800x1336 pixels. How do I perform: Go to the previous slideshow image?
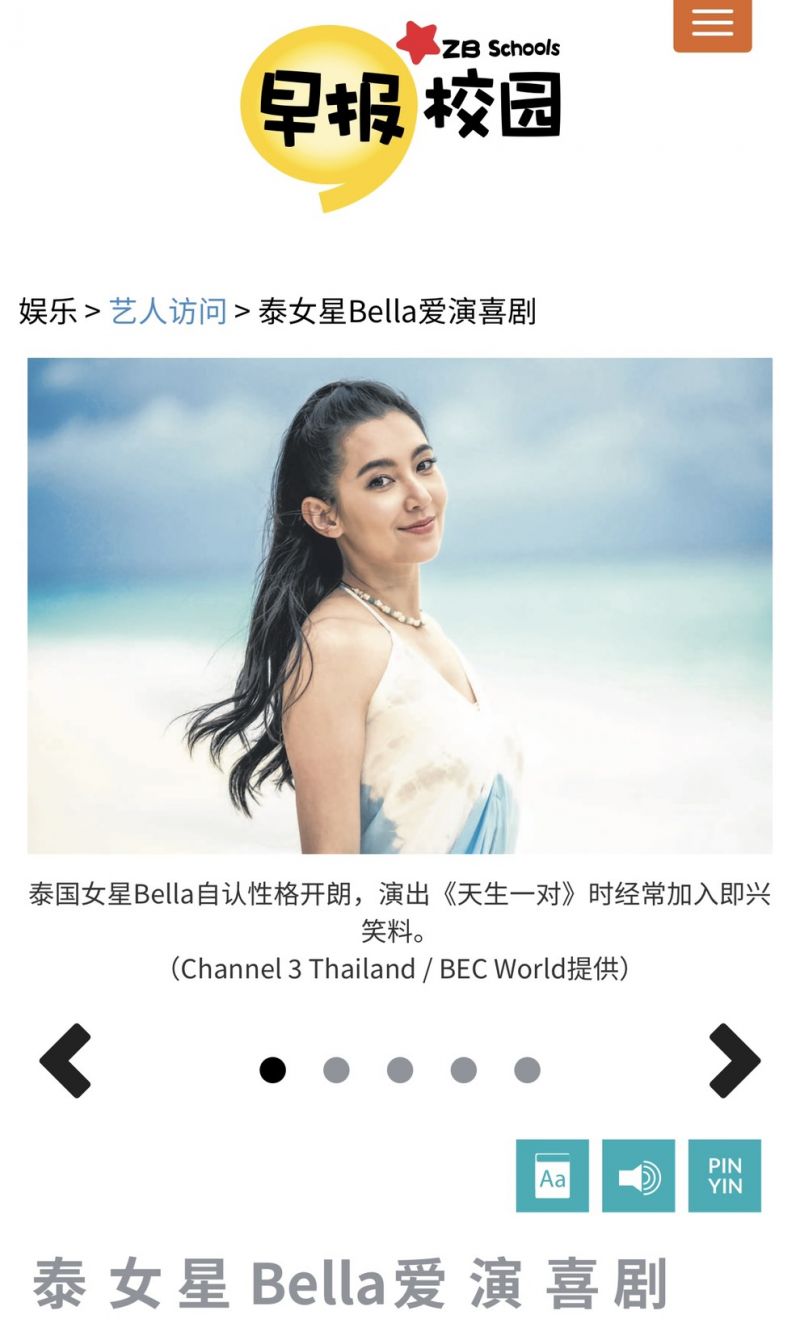(x=66, y=1061)
